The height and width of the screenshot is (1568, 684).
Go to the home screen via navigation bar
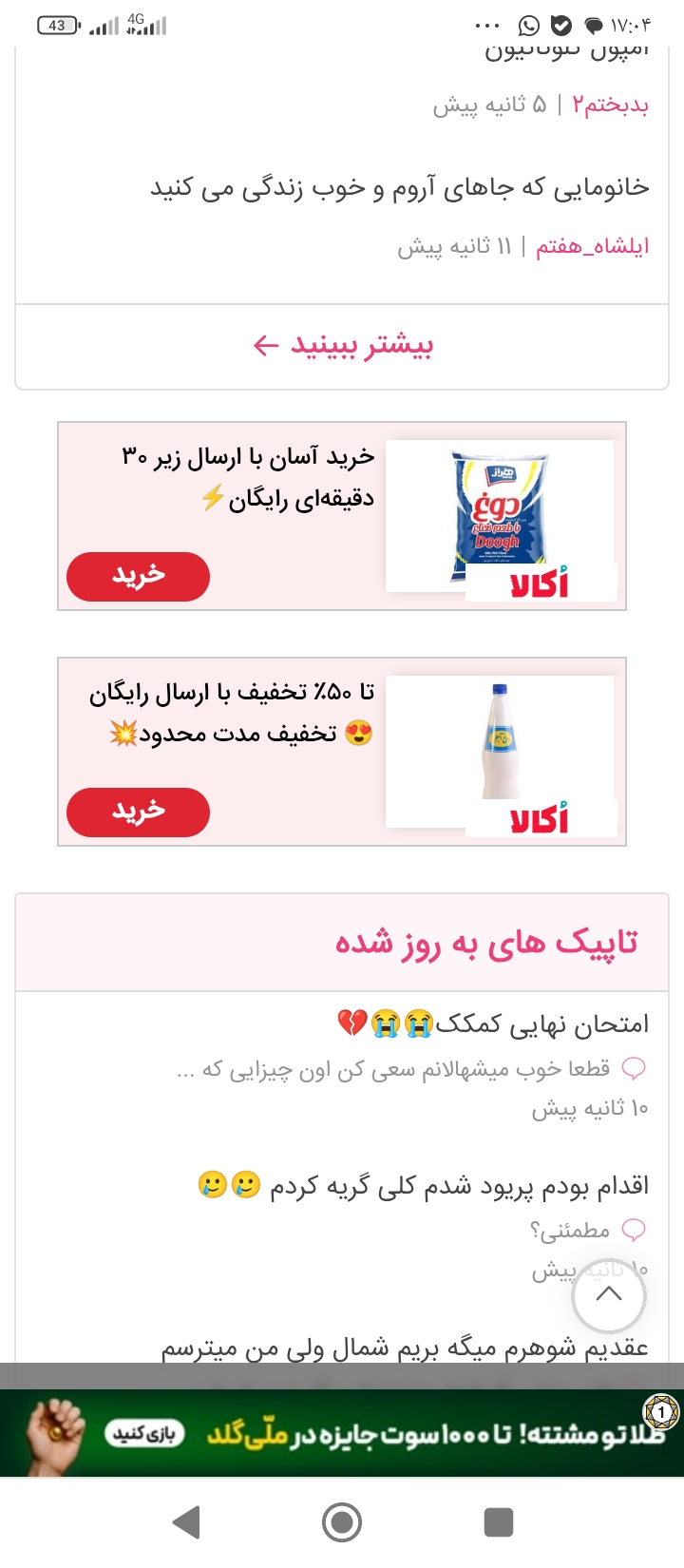[342, 1521]
